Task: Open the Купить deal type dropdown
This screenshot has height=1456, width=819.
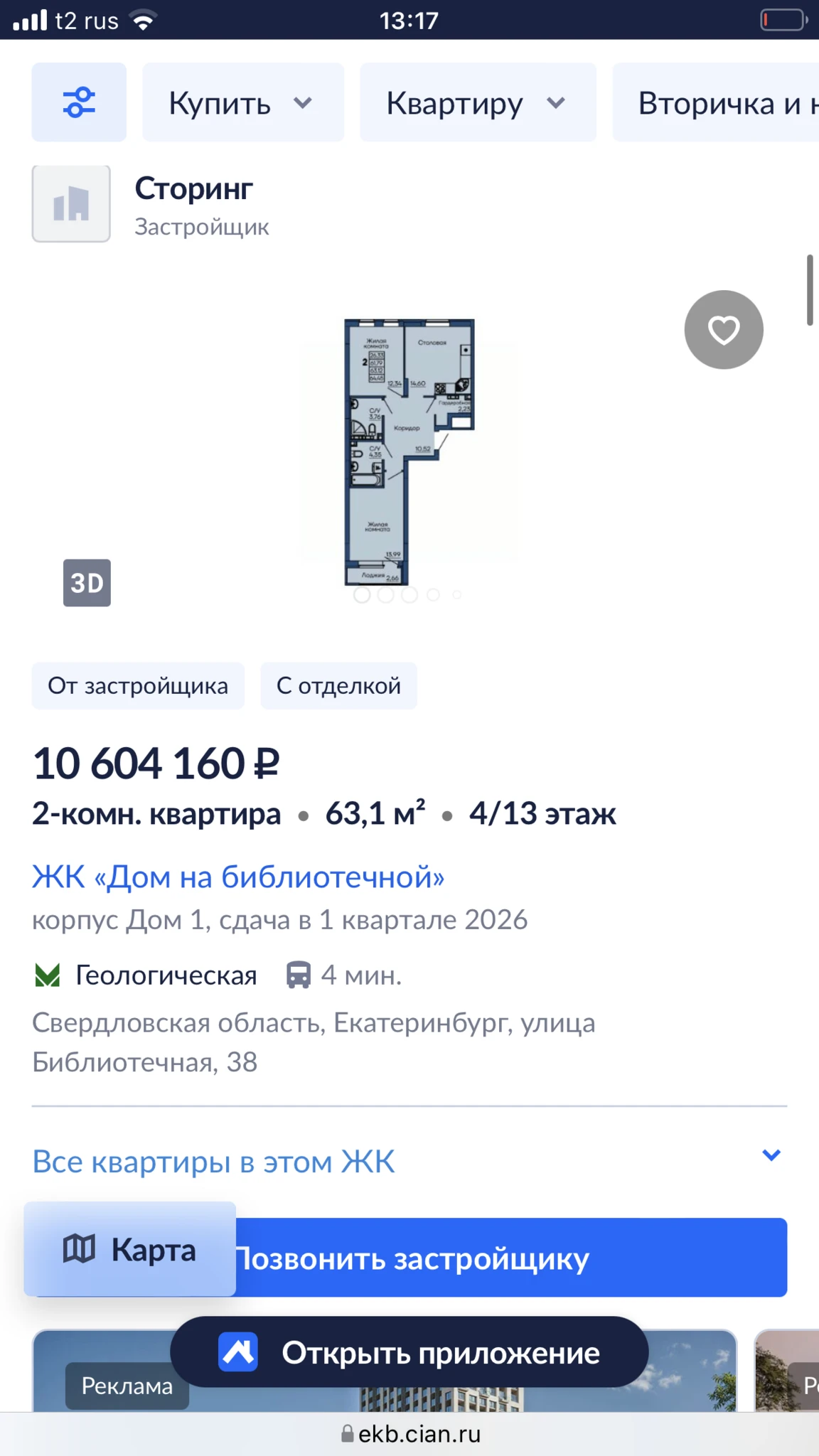Action: click(242, 103)
